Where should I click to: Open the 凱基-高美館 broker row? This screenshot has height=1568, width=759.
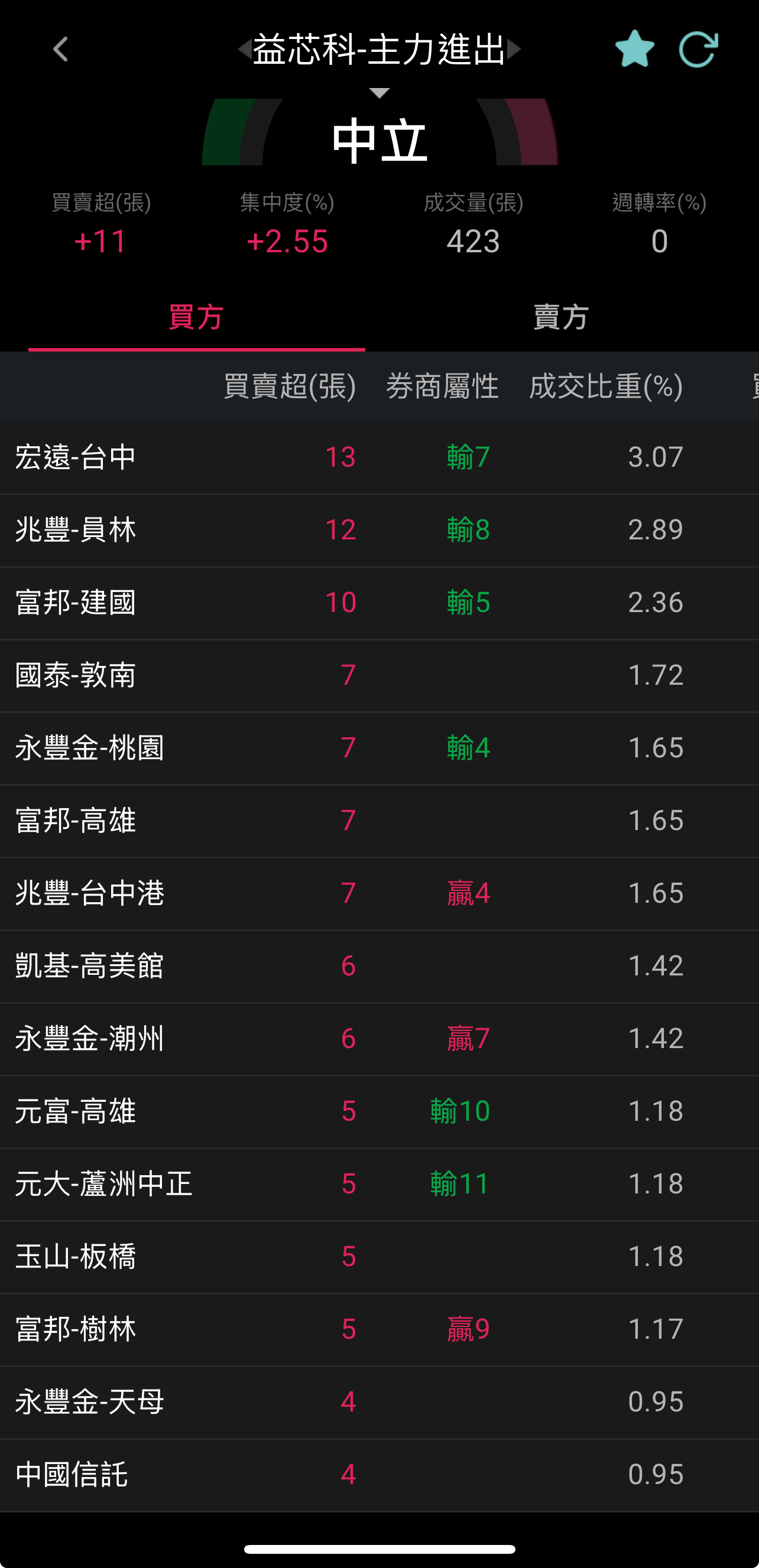pos(379,966)
